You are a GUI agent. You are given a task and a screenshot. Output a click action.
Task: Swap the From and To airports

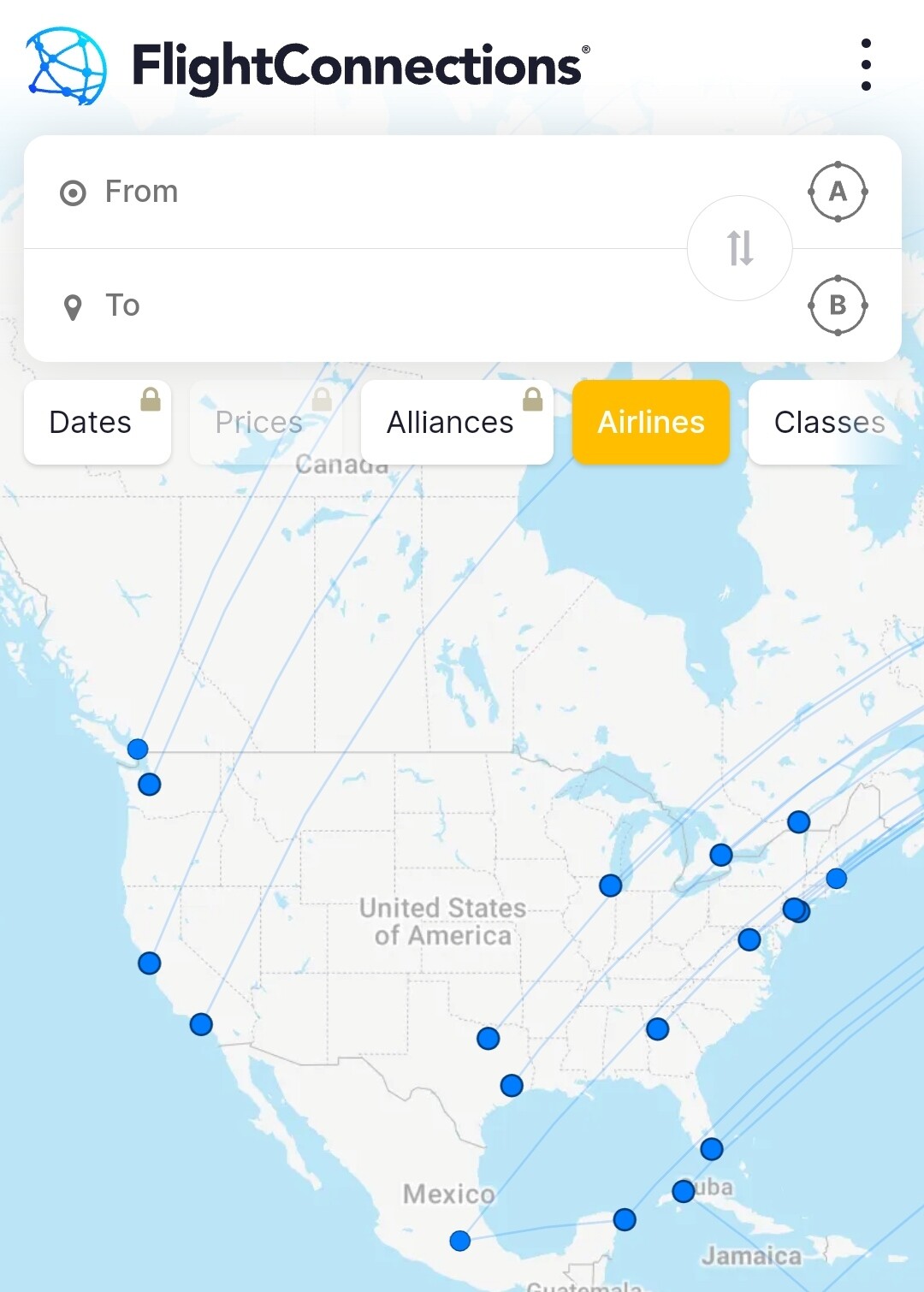740,248
